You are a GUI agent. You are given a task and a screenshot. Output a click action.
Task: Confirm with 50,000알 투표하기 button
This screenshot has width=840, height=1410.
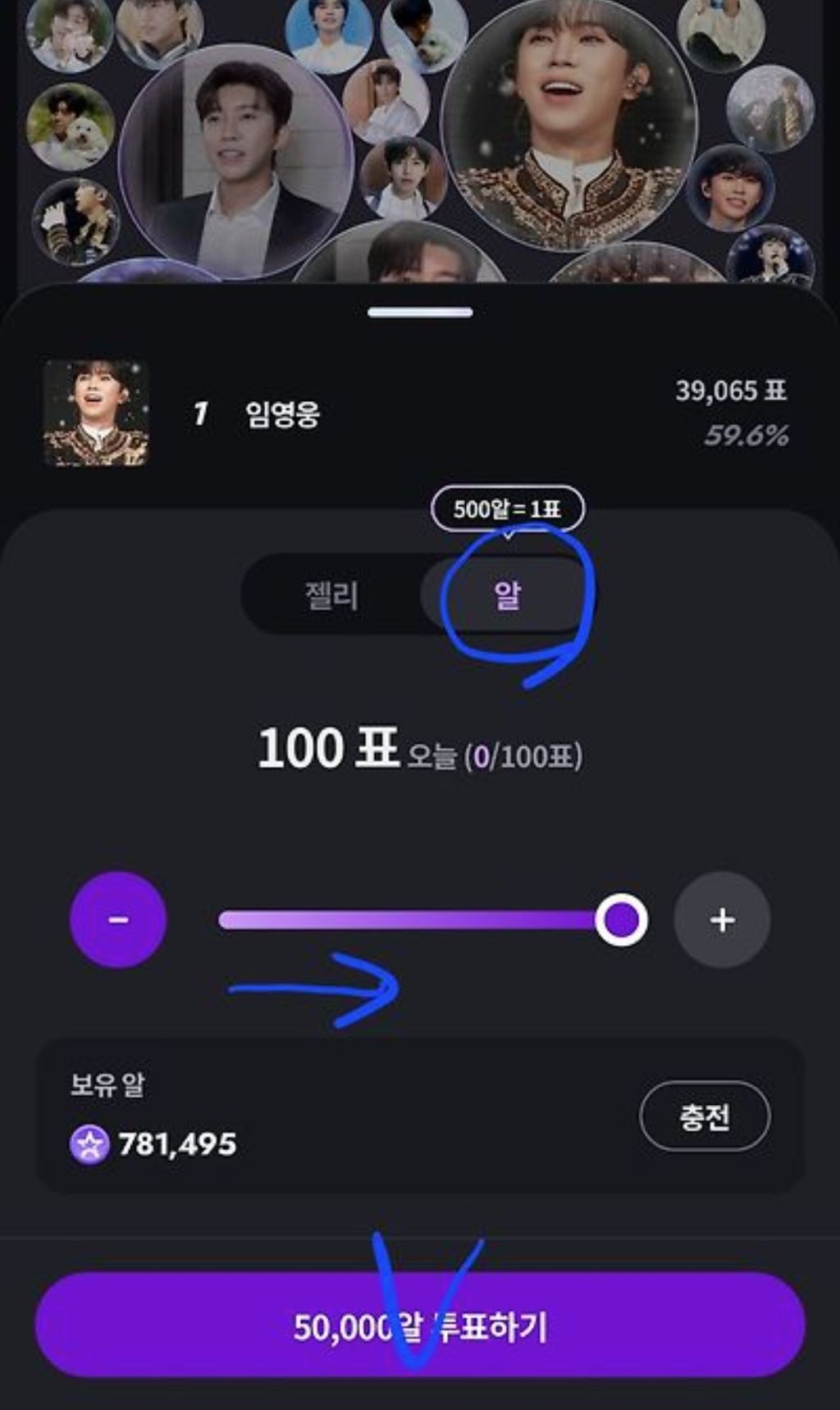coord(420,1325)
